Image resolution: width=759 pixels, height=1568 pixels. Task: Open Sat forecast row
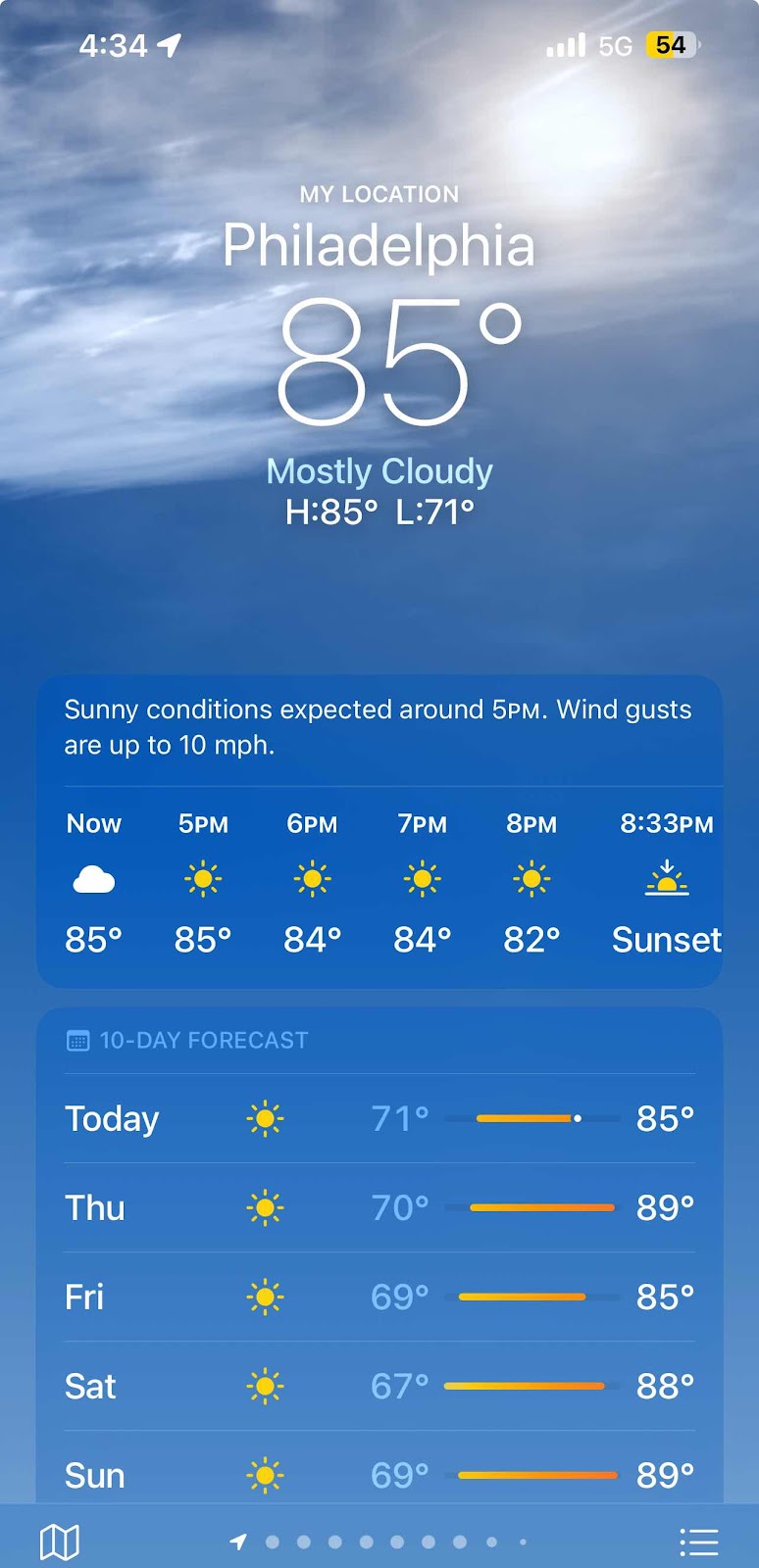coord(379,1386)
